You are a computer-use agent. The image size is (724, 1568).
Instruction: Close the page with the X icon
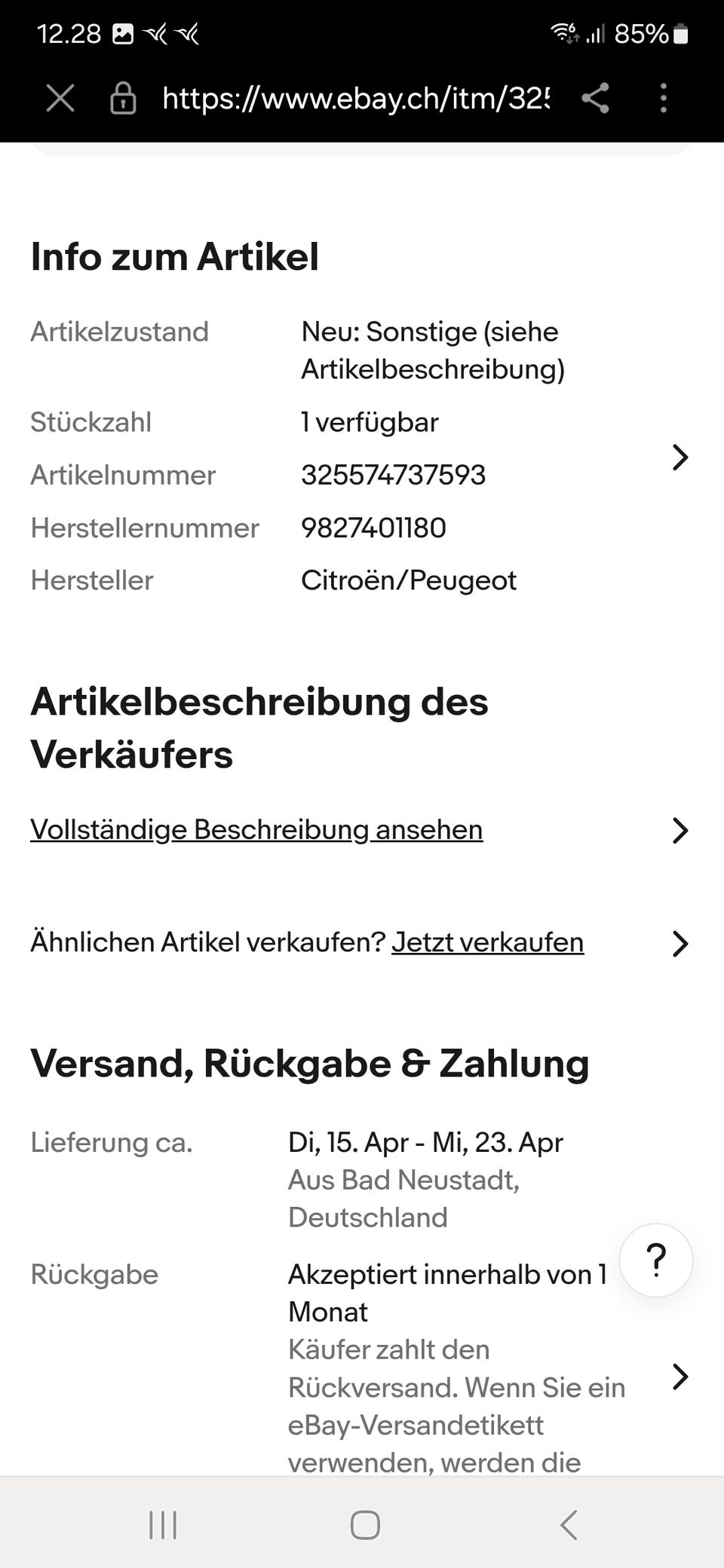point(60,98)
